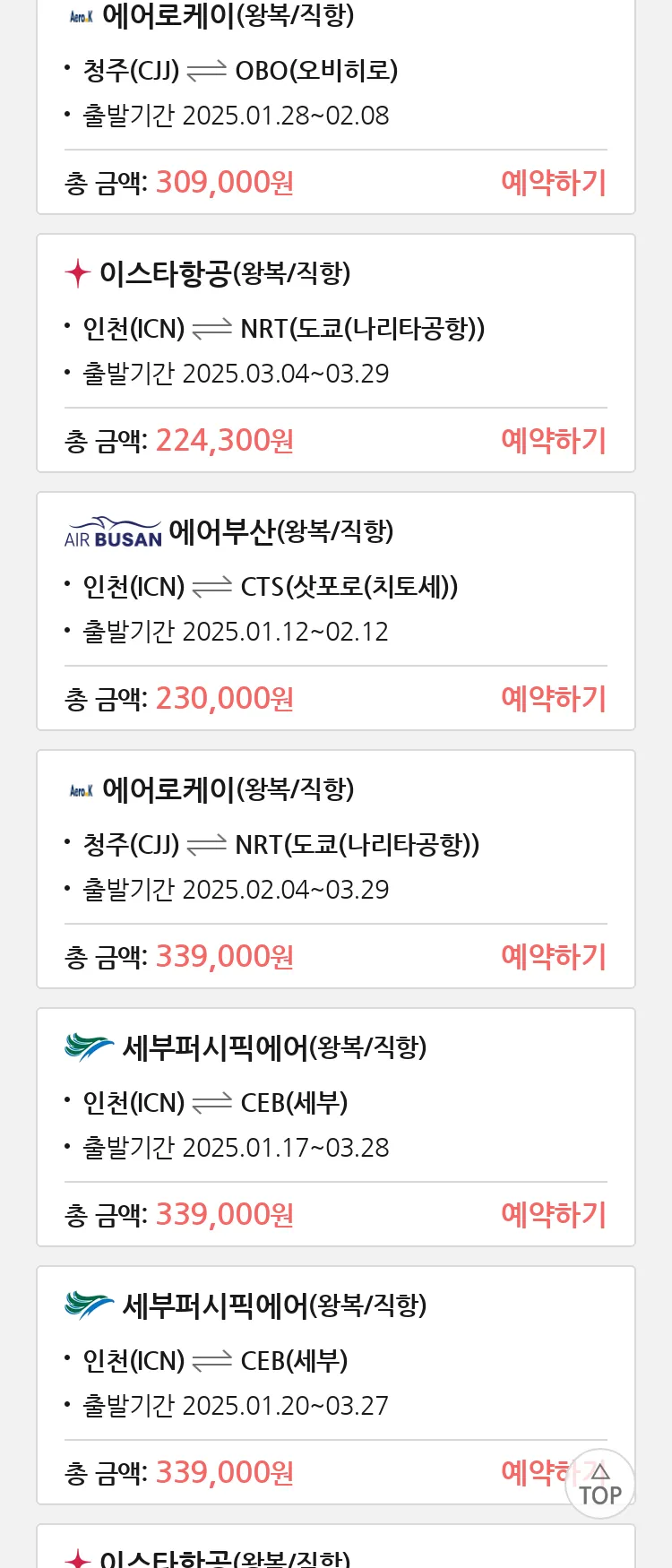
Task: Open 세부퍼시픽에어 card departing 01.20~03.27
Action: 335,1360
